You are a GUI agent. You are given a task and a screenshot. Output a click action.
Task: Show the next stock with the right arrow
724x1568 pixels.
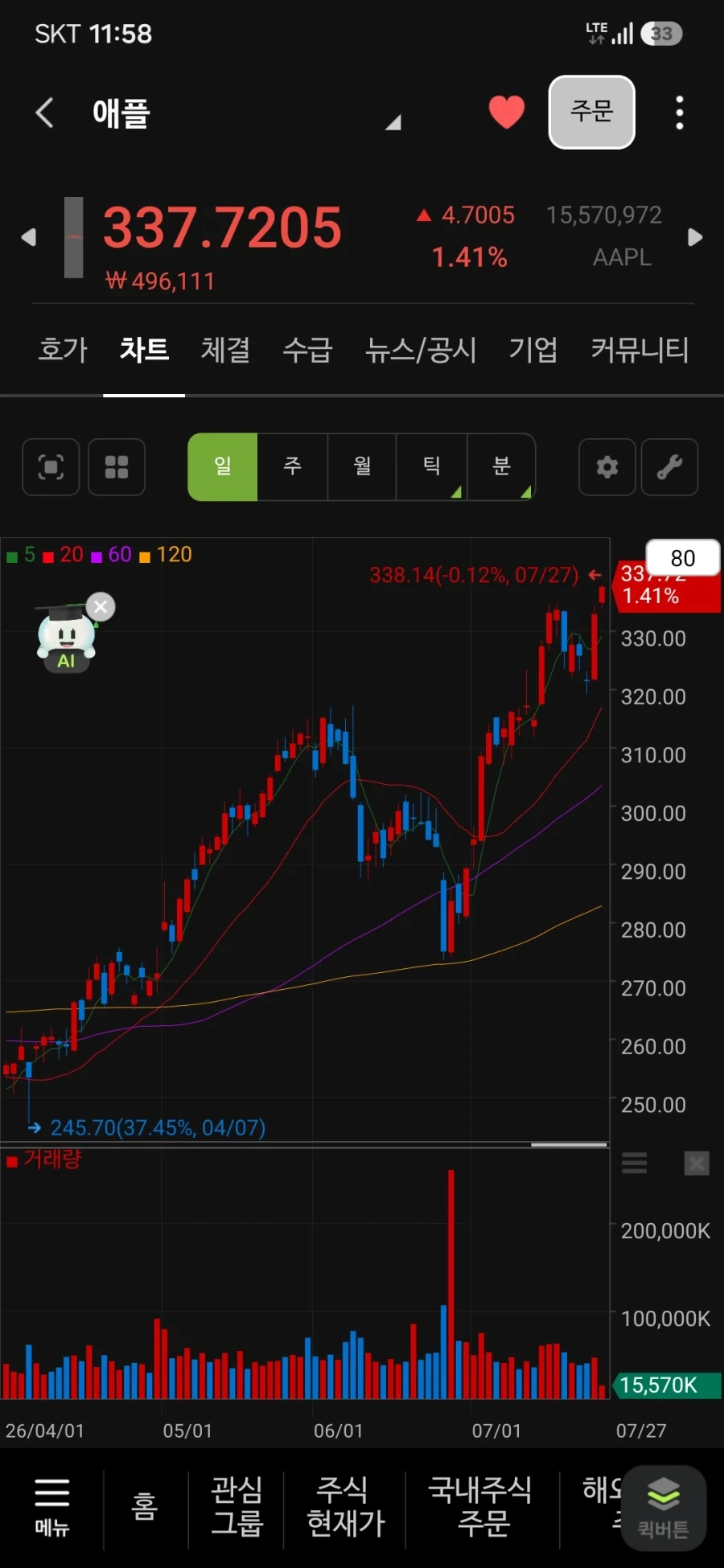pos(696,237)
